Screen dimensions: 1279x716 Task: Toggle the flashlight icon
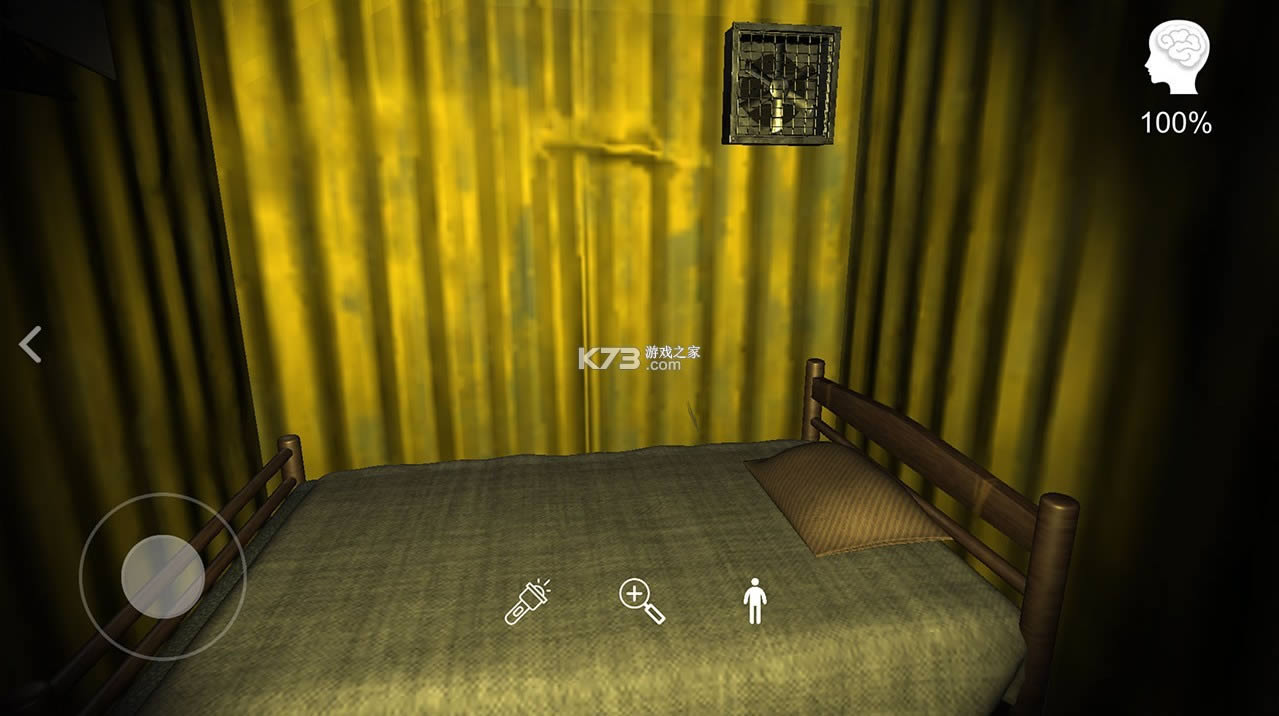pos(526,602)
